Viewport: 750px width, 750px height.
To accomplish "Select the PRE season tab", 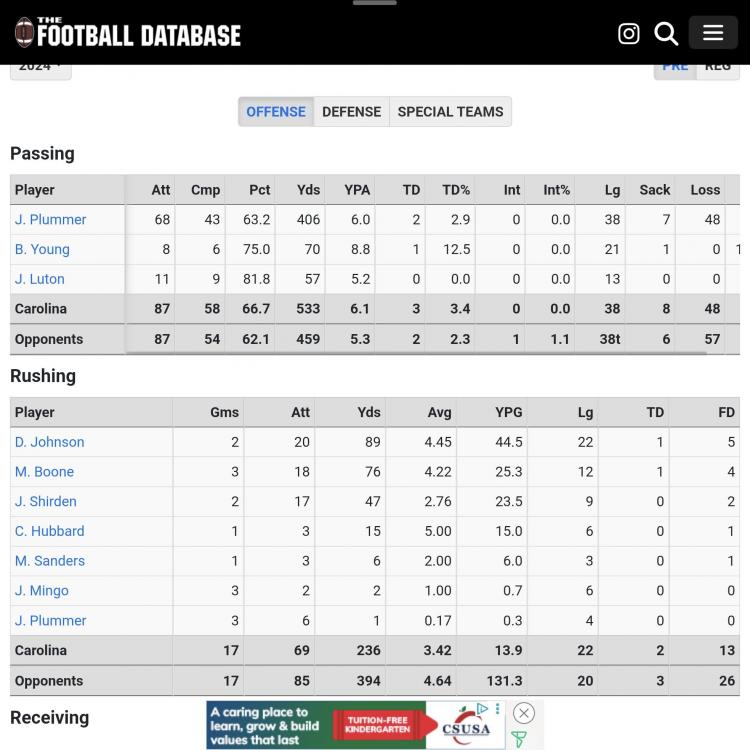I will tap(676, 68).
